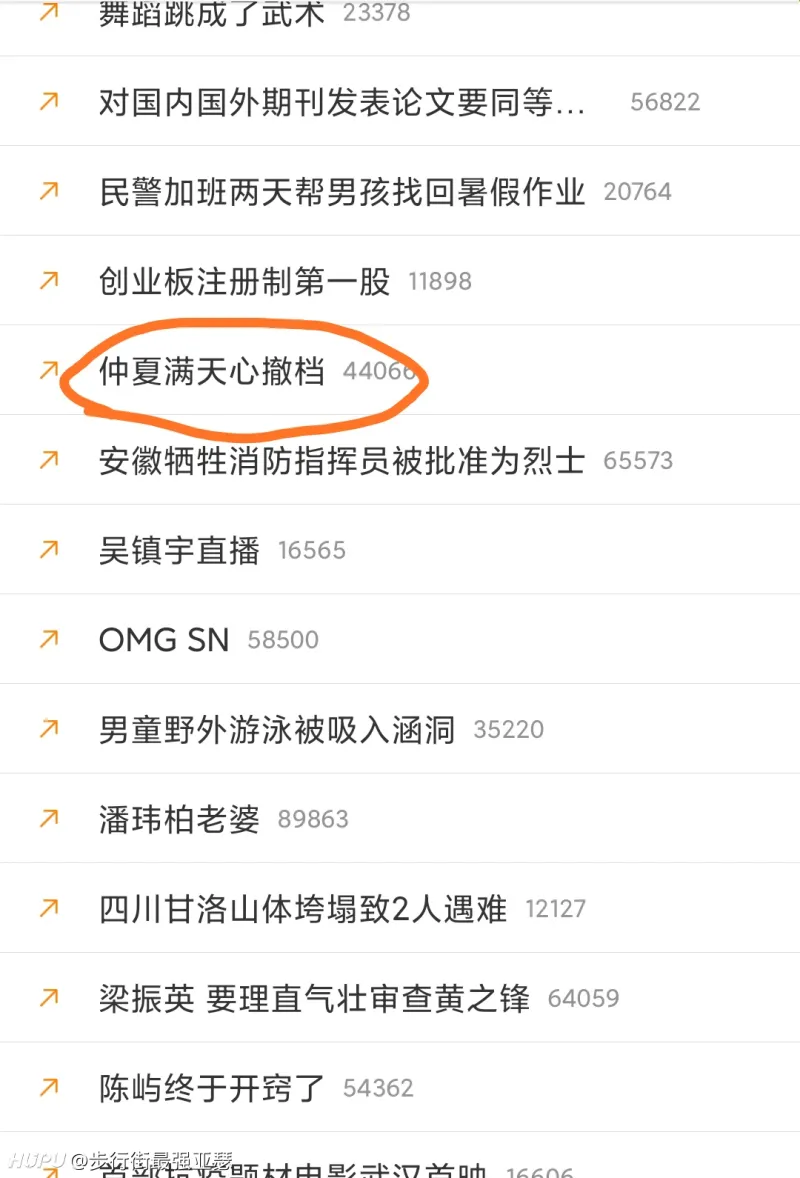Tap the topic 安徽牺牲消防指挥员被批准为烈士

pyautogui.click(x=342, y=460)
